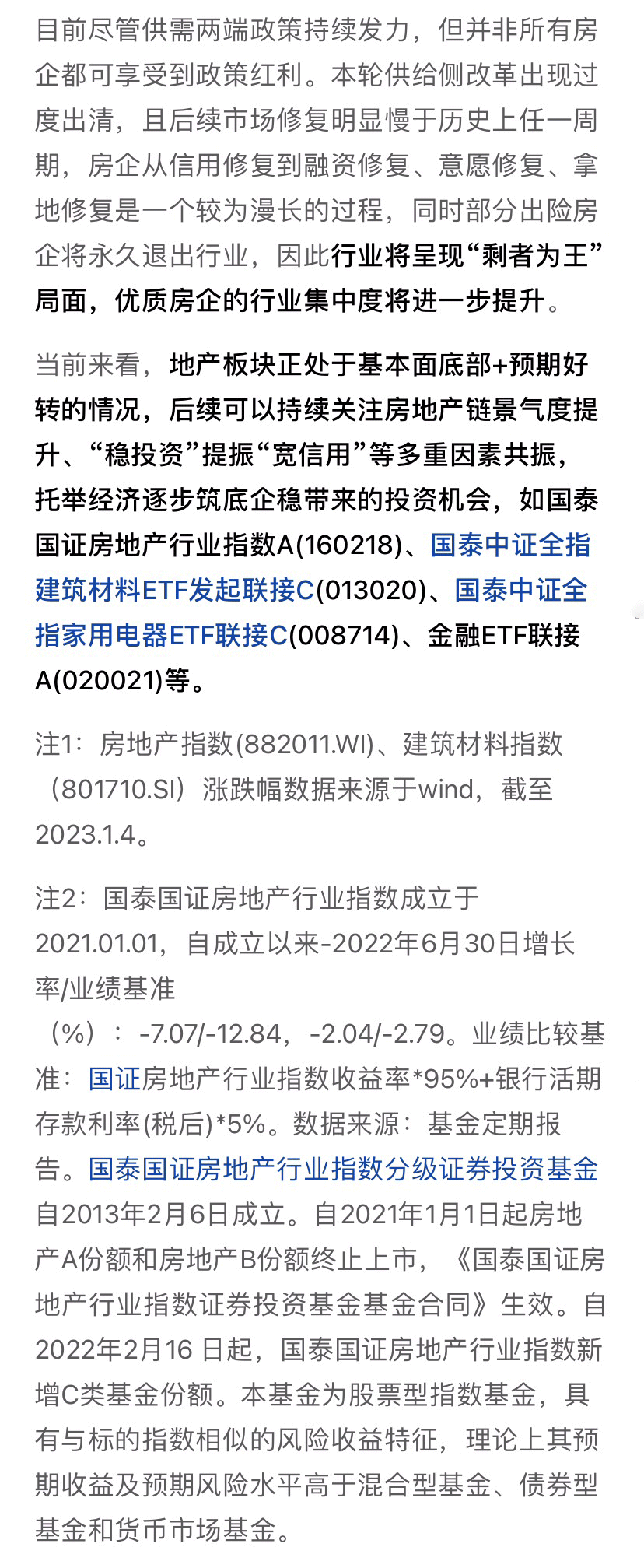The width and height of the screenshot is (644, 1568).
Task: Tap the blue 国证 link
Action: 114,1079
